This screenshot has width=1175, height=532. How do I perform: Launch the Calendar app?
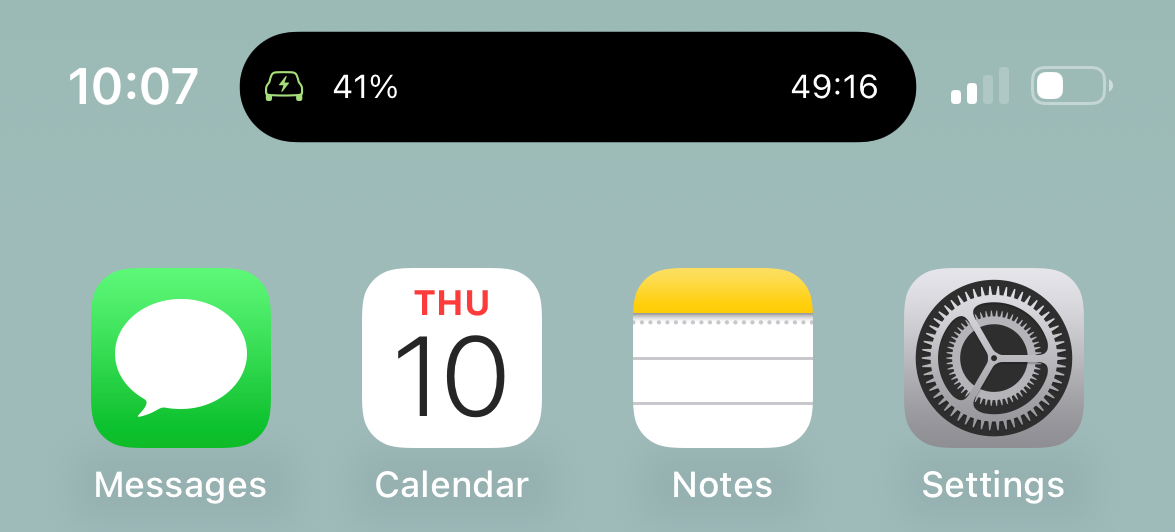(451, 358)
